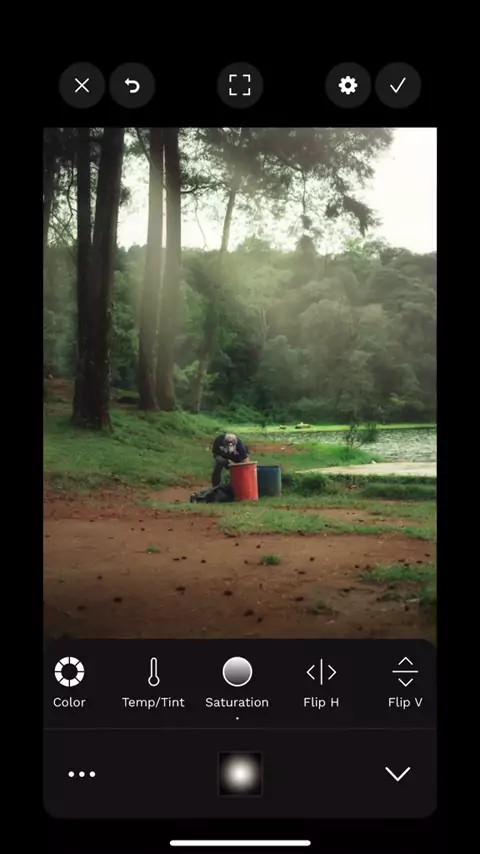
Task: Undo the last edit
Action: [x=132, y=86]
